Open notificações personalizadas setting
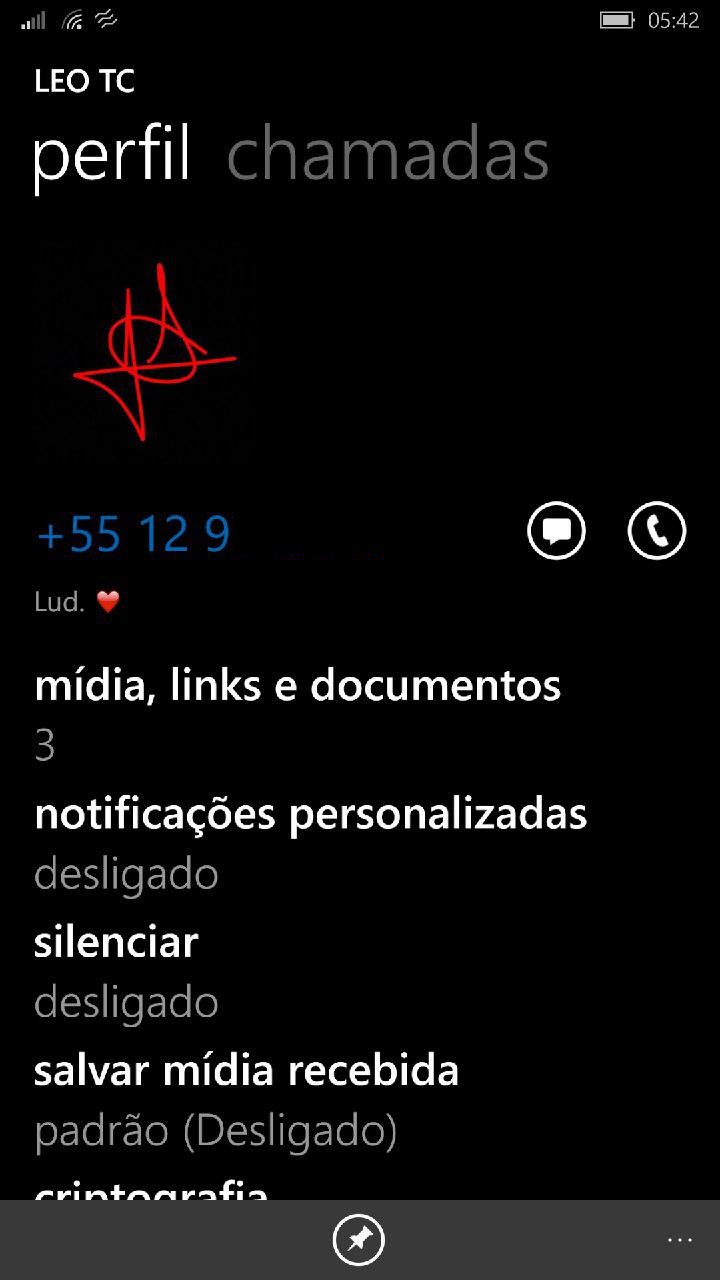Viewport: 720px width, 1280px height. point(360,844)
